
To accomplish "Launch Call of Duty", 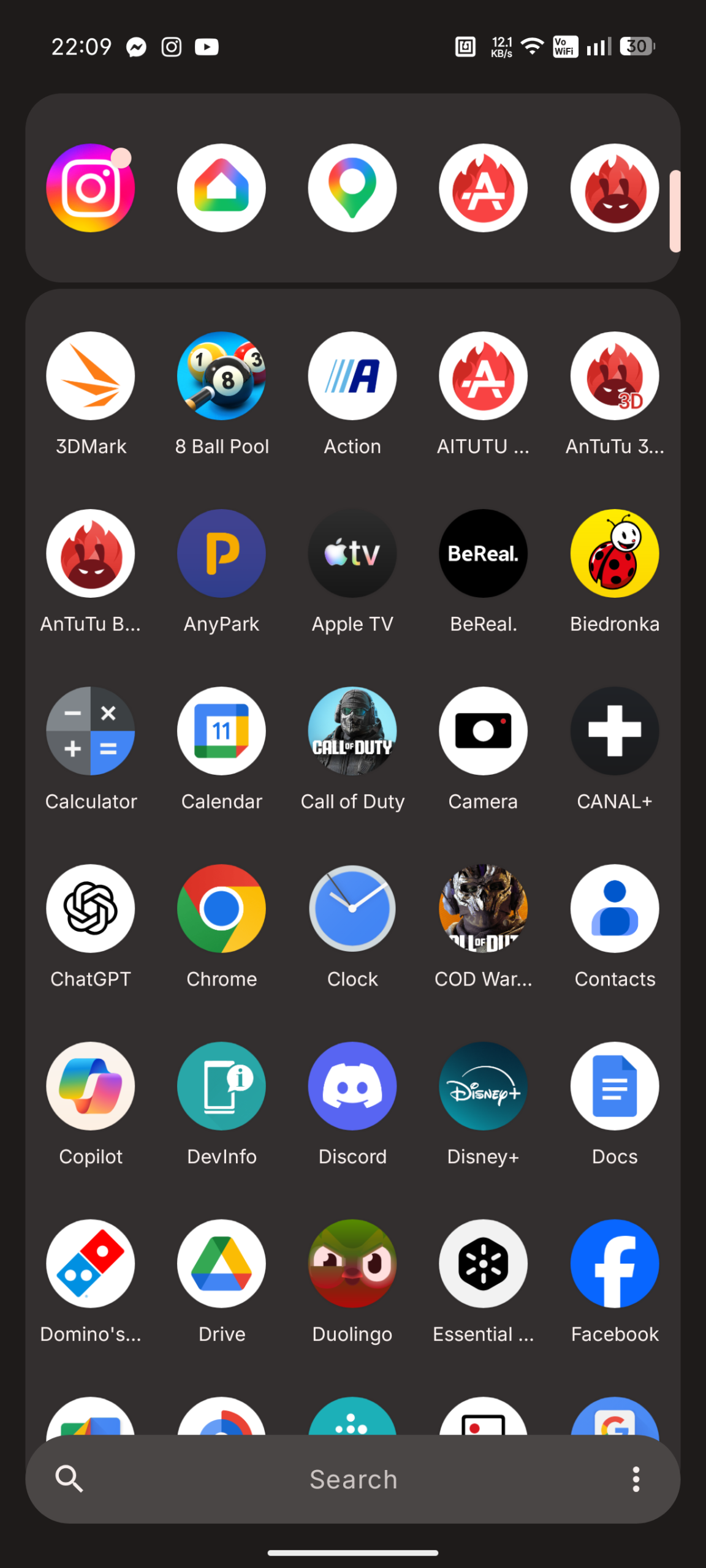I will pyautogui.click(x=352, y=731).
